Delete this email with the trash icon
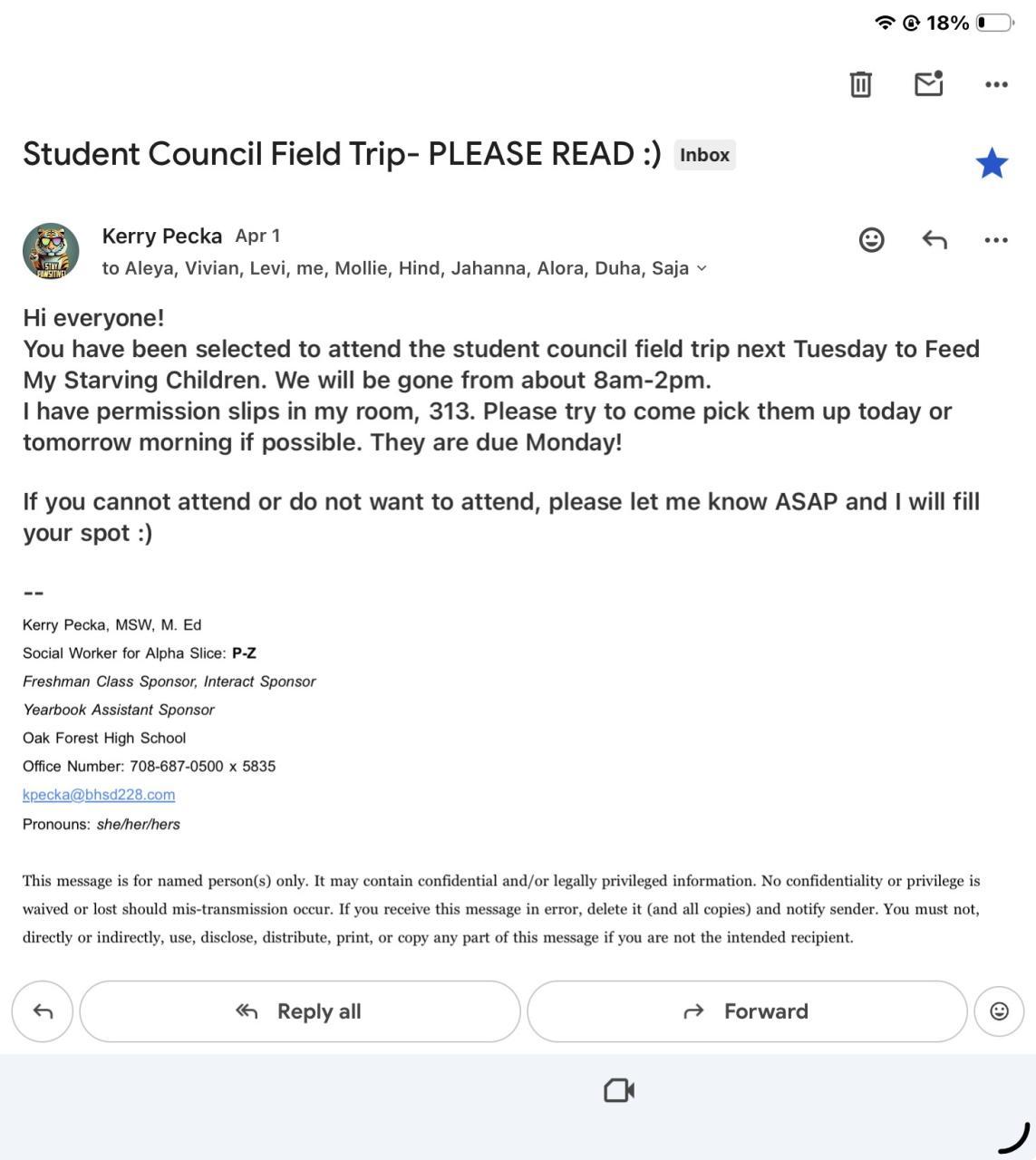1036x1160 pixels. tap(860, 84)
